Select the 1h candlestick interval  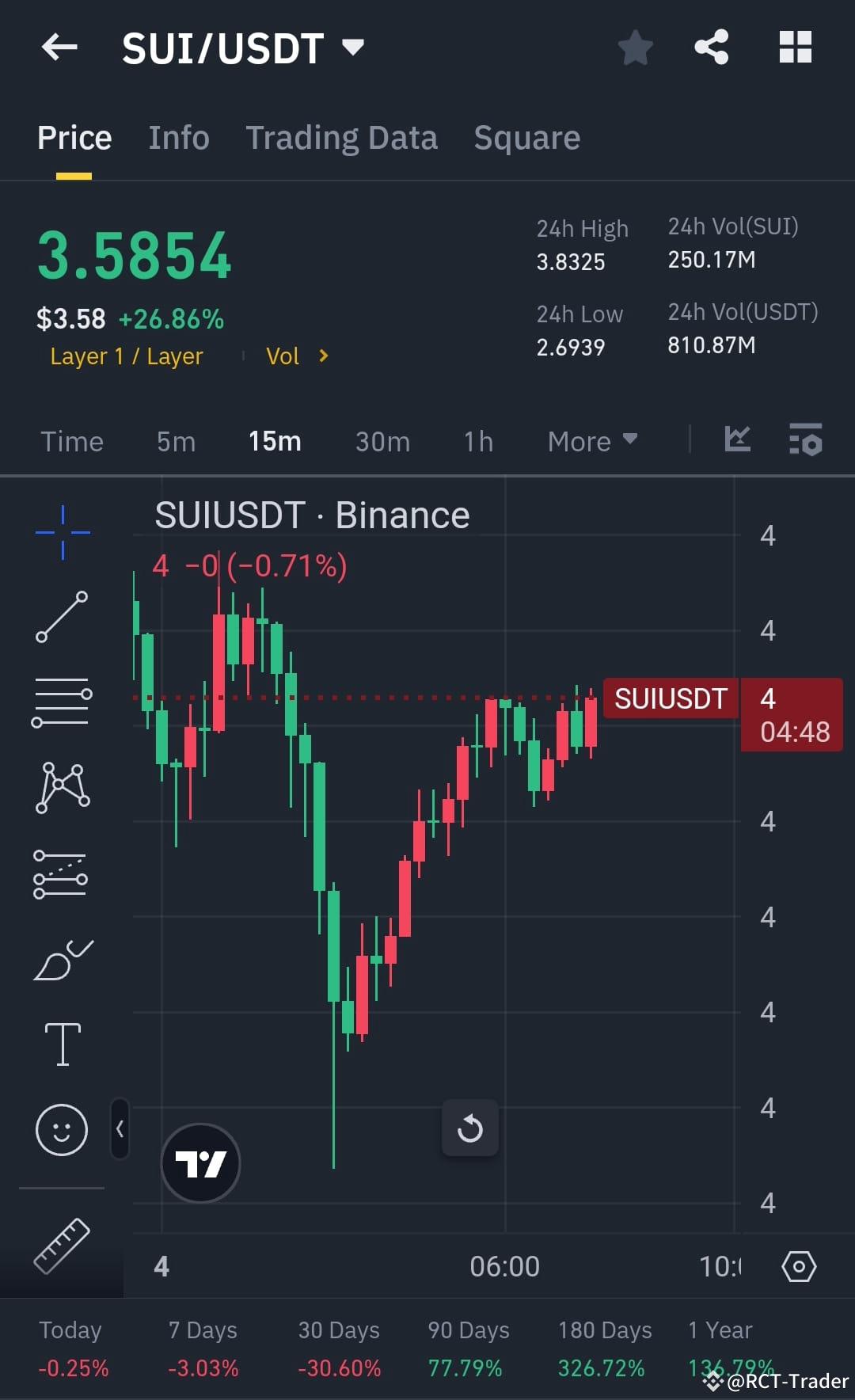477,441
